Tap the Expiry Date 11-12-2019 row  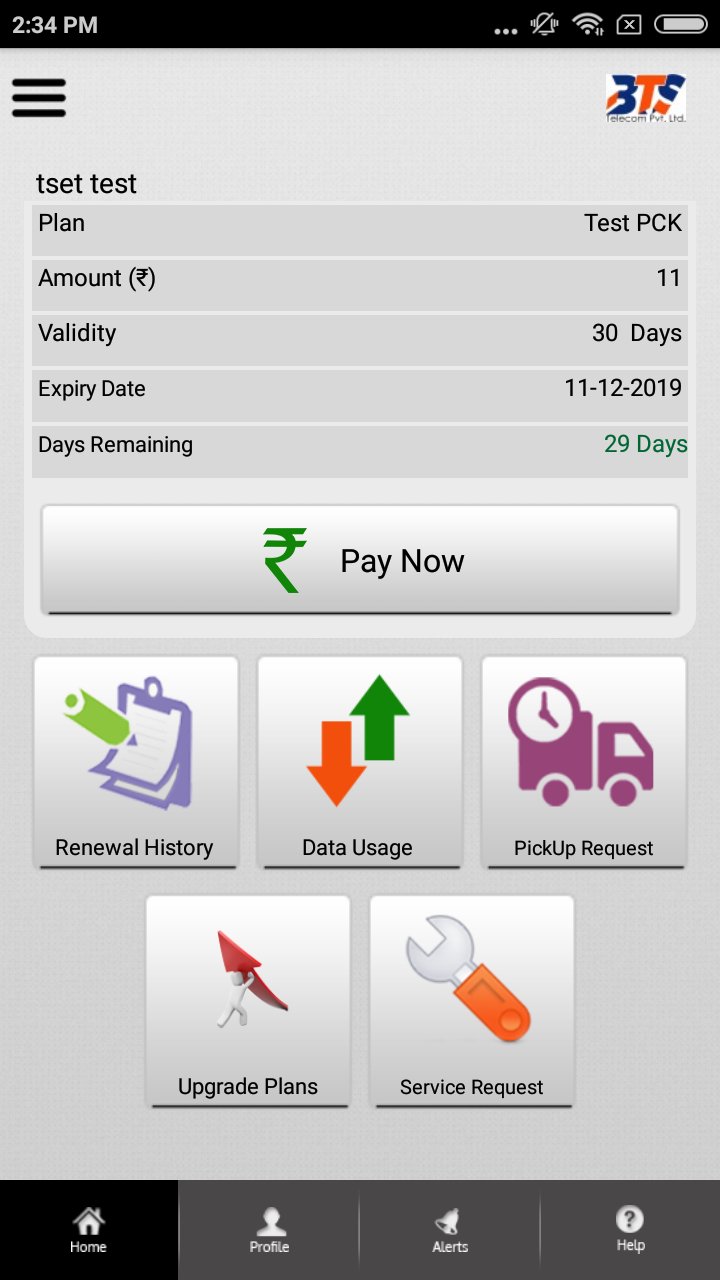point(360,388)
